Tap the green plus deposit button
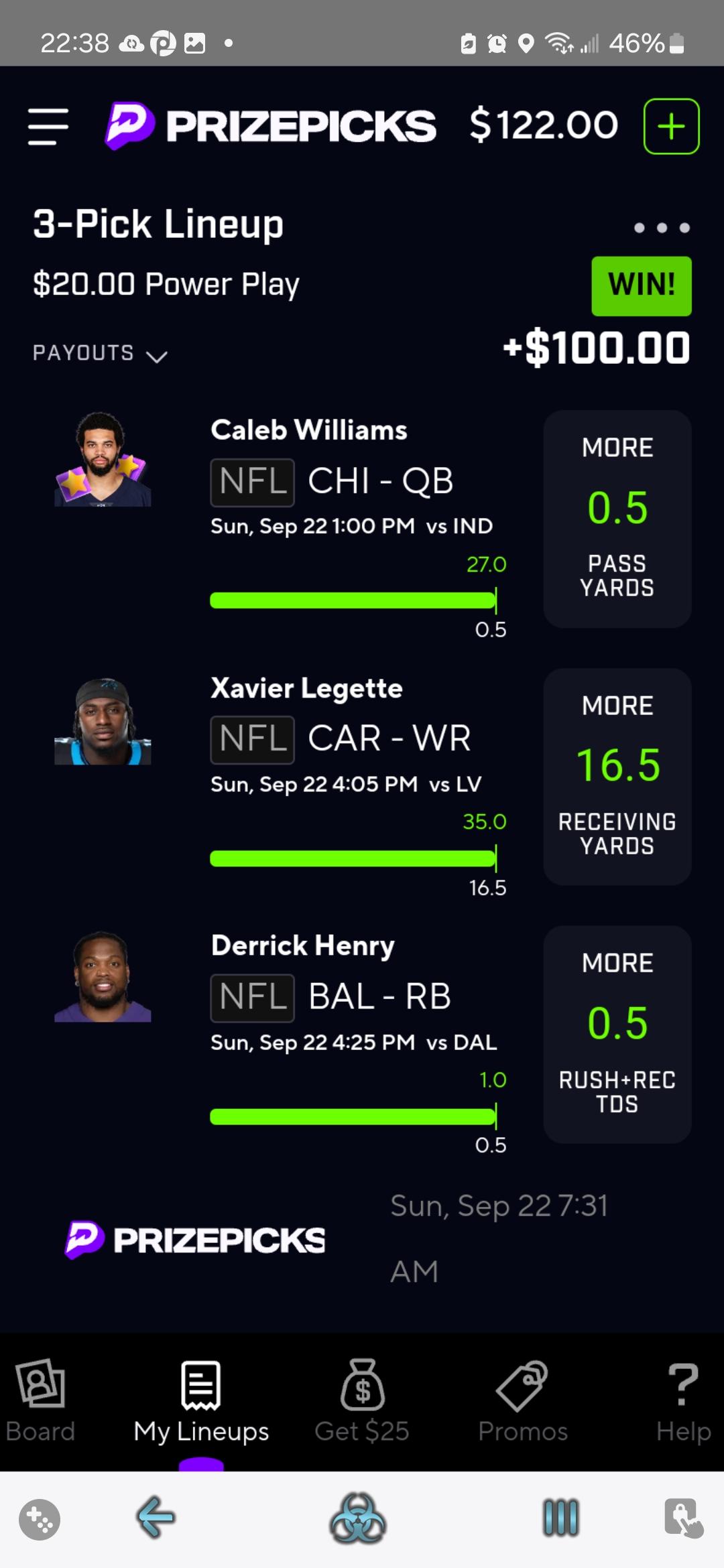 tap(671, 127)
